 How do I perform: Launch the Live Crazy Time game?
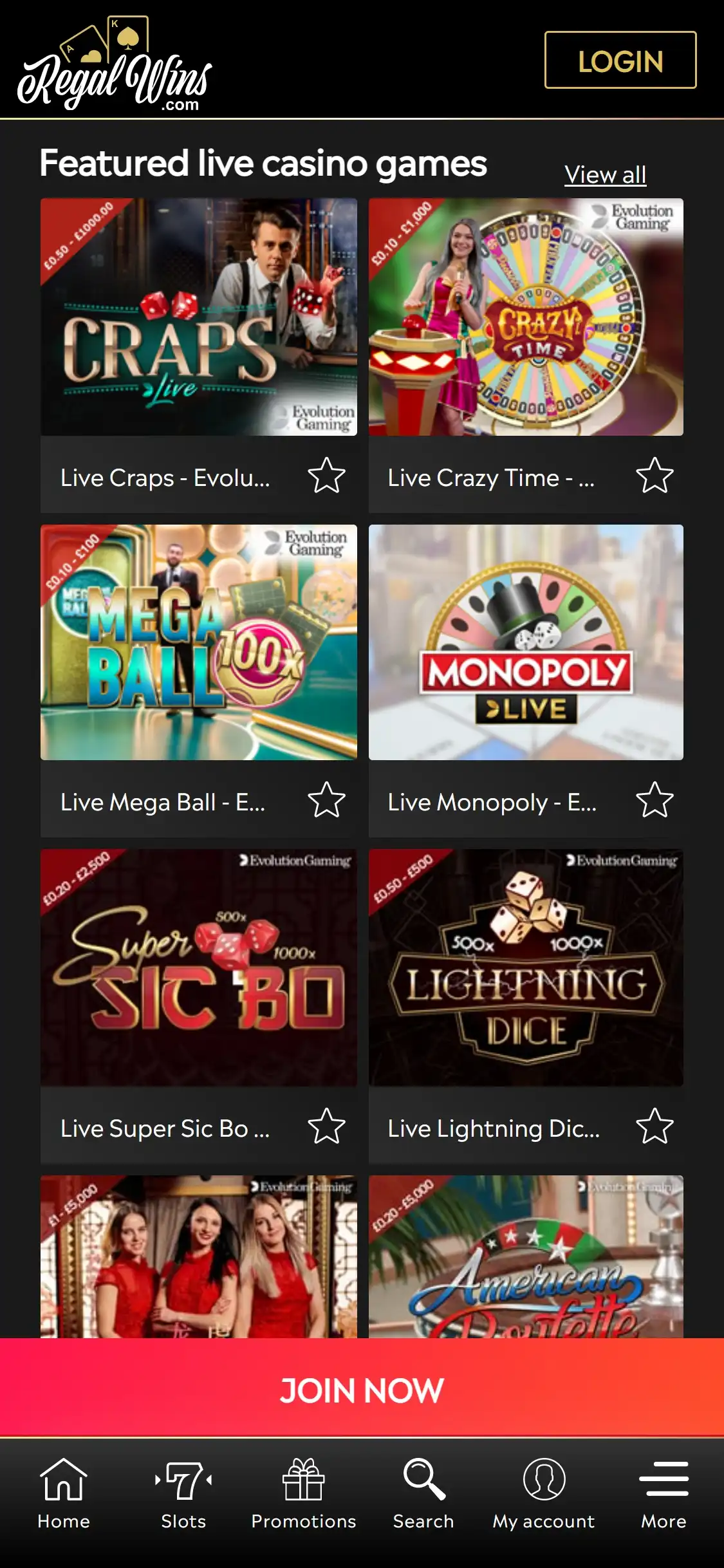click(526, 317)
